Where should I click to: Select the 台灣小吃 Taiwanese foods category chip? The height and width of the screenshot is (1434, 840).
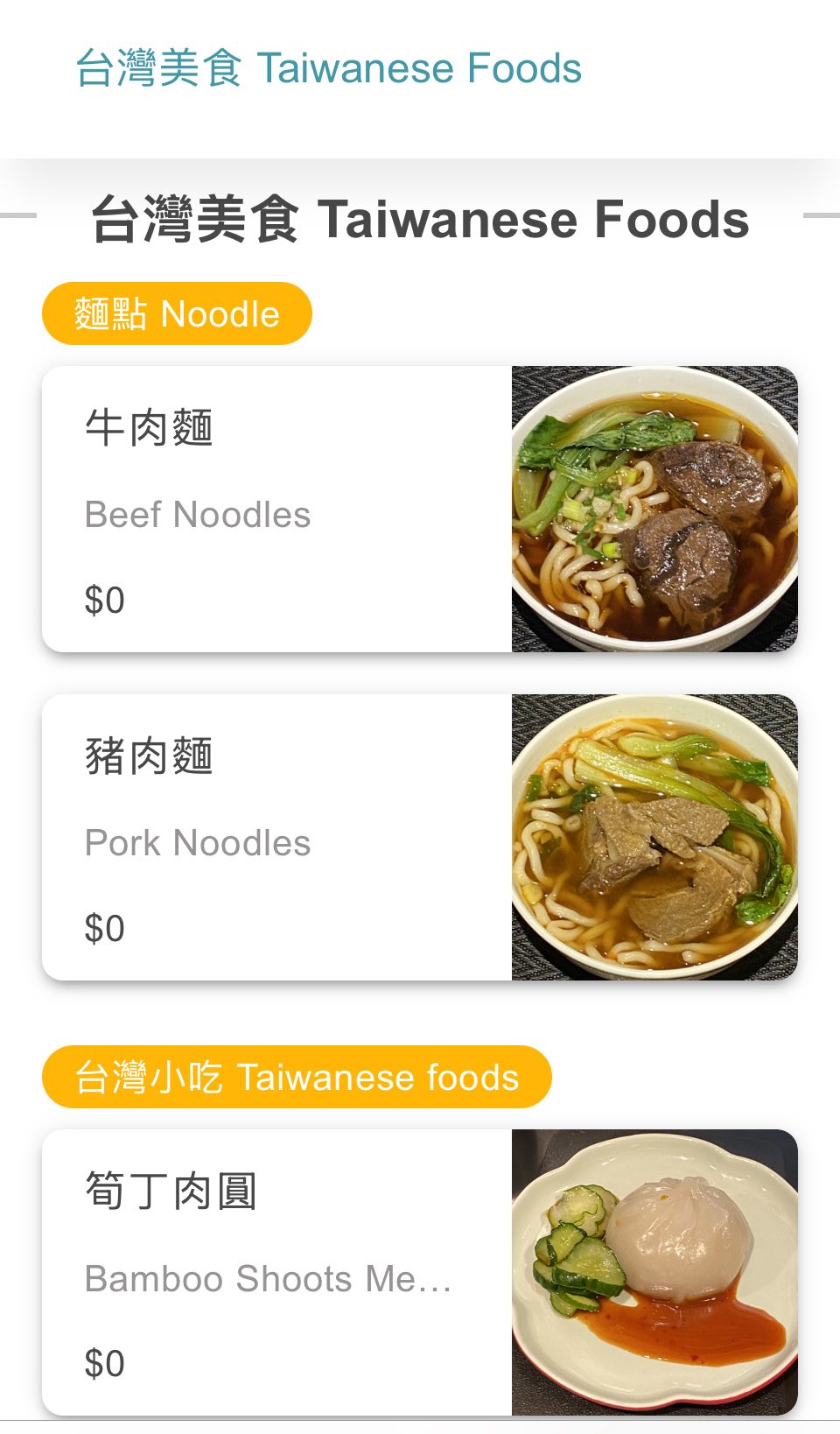point(297,1077)
